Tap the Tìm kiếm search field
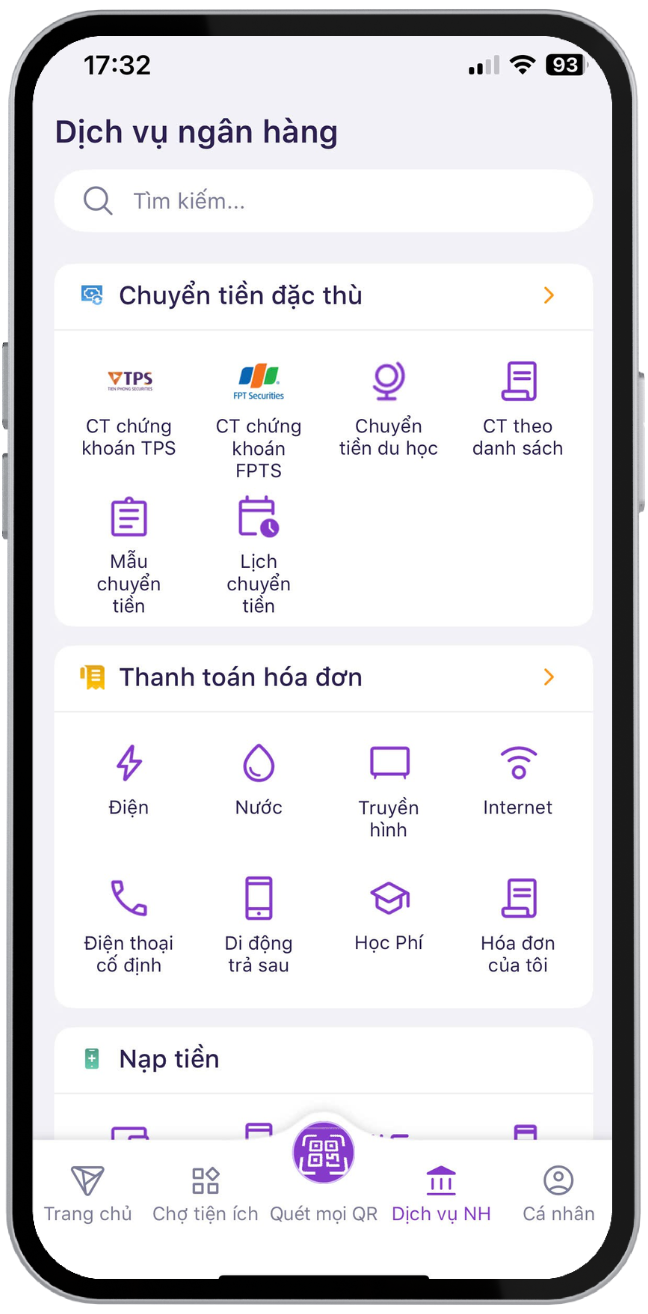648x1314 pixels. coord(322,201)
